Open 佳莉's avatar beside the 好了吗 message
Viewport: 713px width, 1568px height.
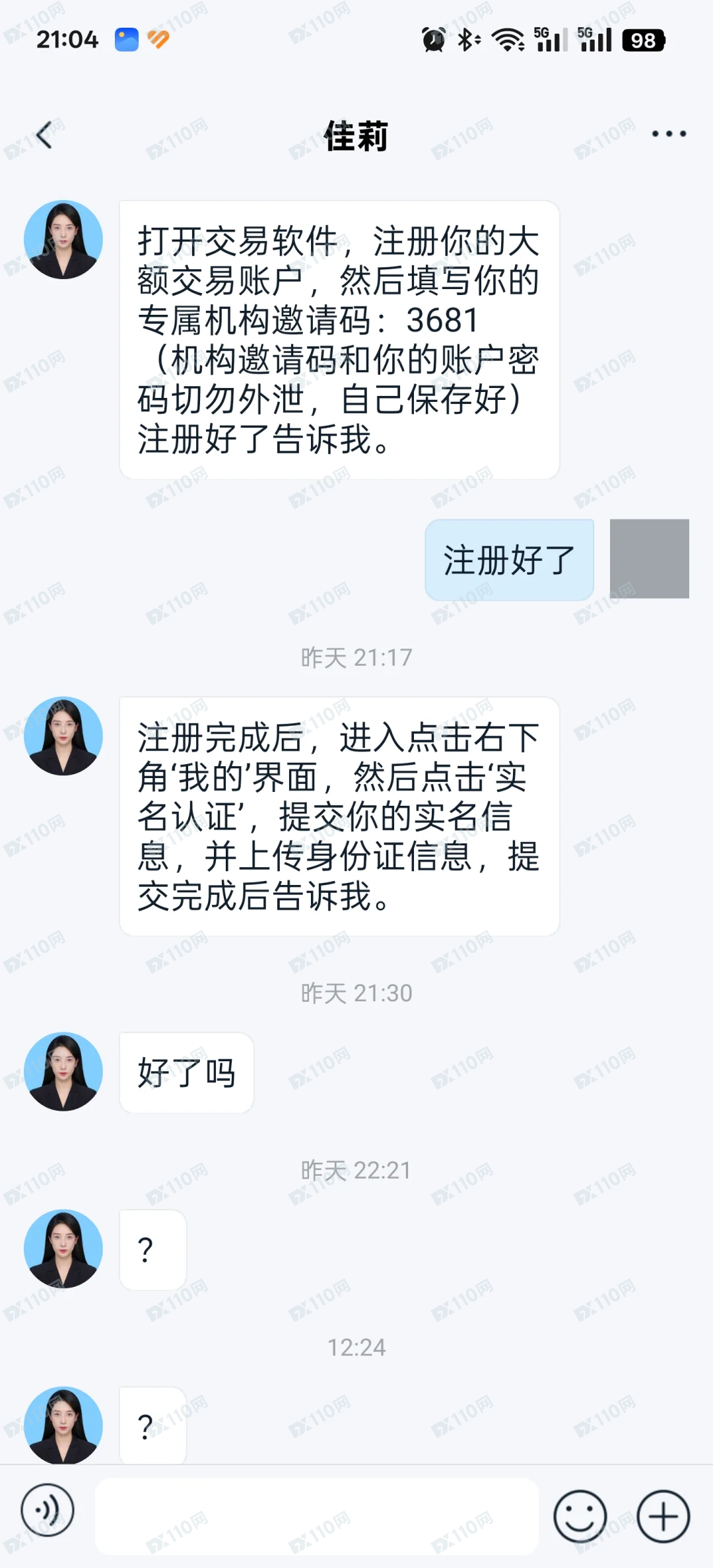[x=63, y=1072]
